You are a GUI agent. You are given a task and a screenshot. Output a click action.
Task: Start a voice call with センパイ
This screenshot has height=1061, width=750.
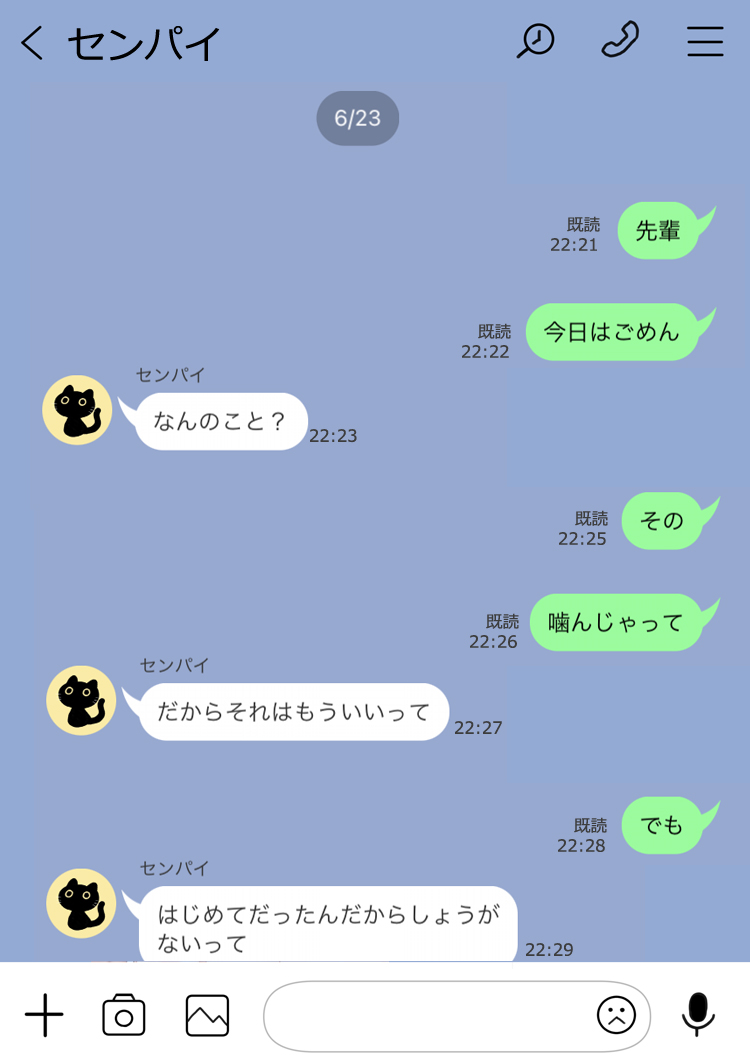coord(620,41)
